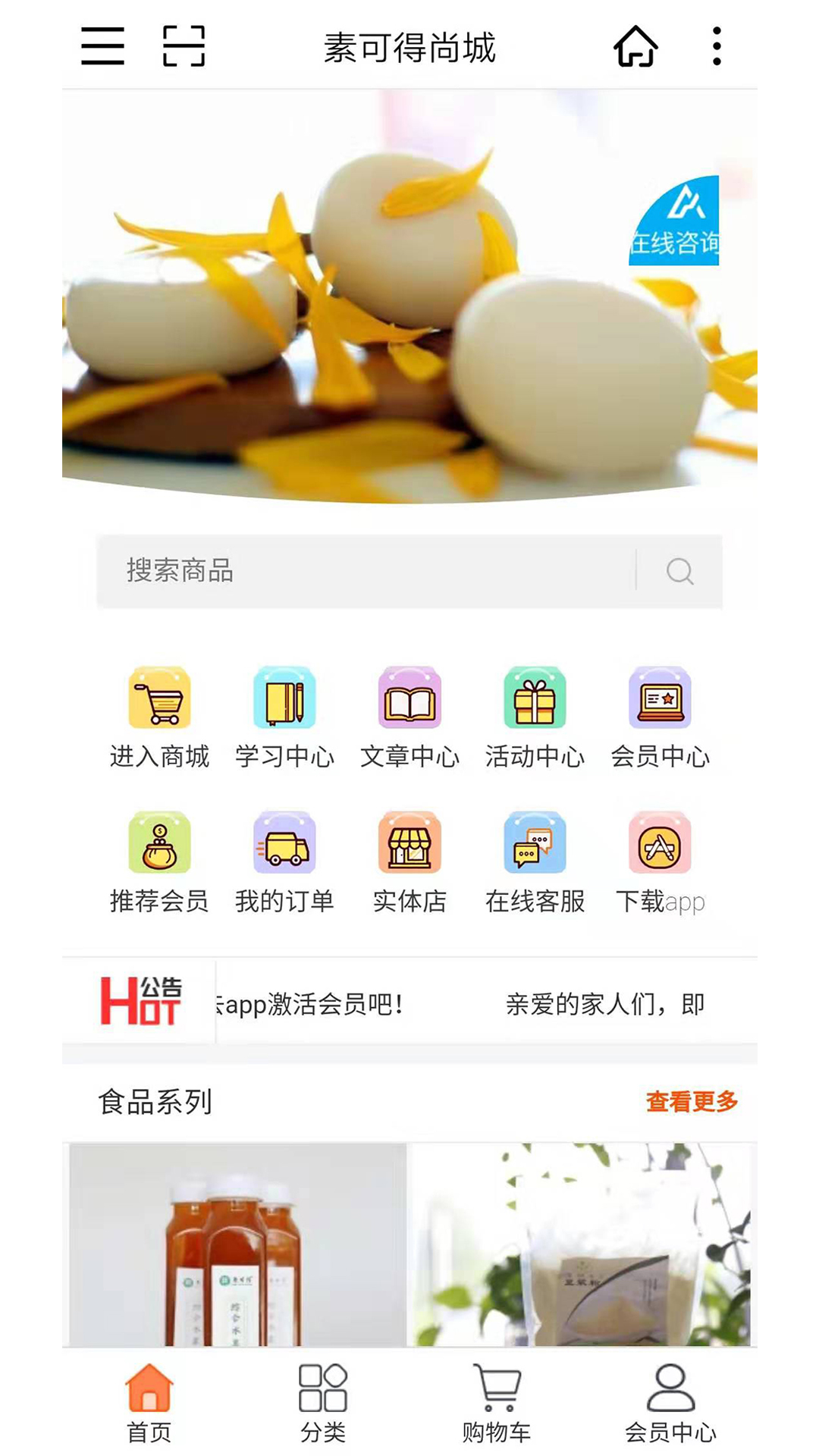Focus the 搜索商品 search field
Screen dimensions: 819x1456
point(364,571)
